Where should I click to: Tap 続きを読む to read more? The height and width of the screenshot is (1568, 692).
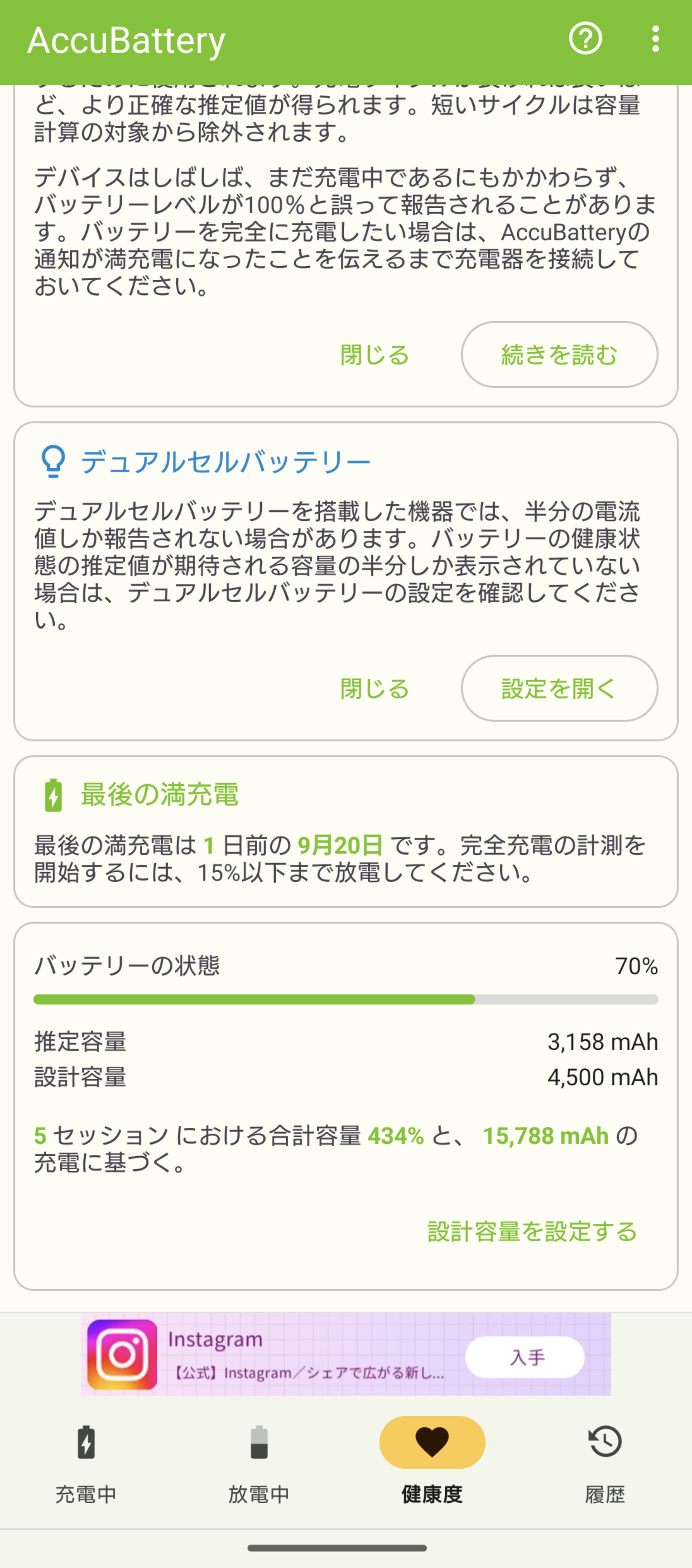point(559,355)
